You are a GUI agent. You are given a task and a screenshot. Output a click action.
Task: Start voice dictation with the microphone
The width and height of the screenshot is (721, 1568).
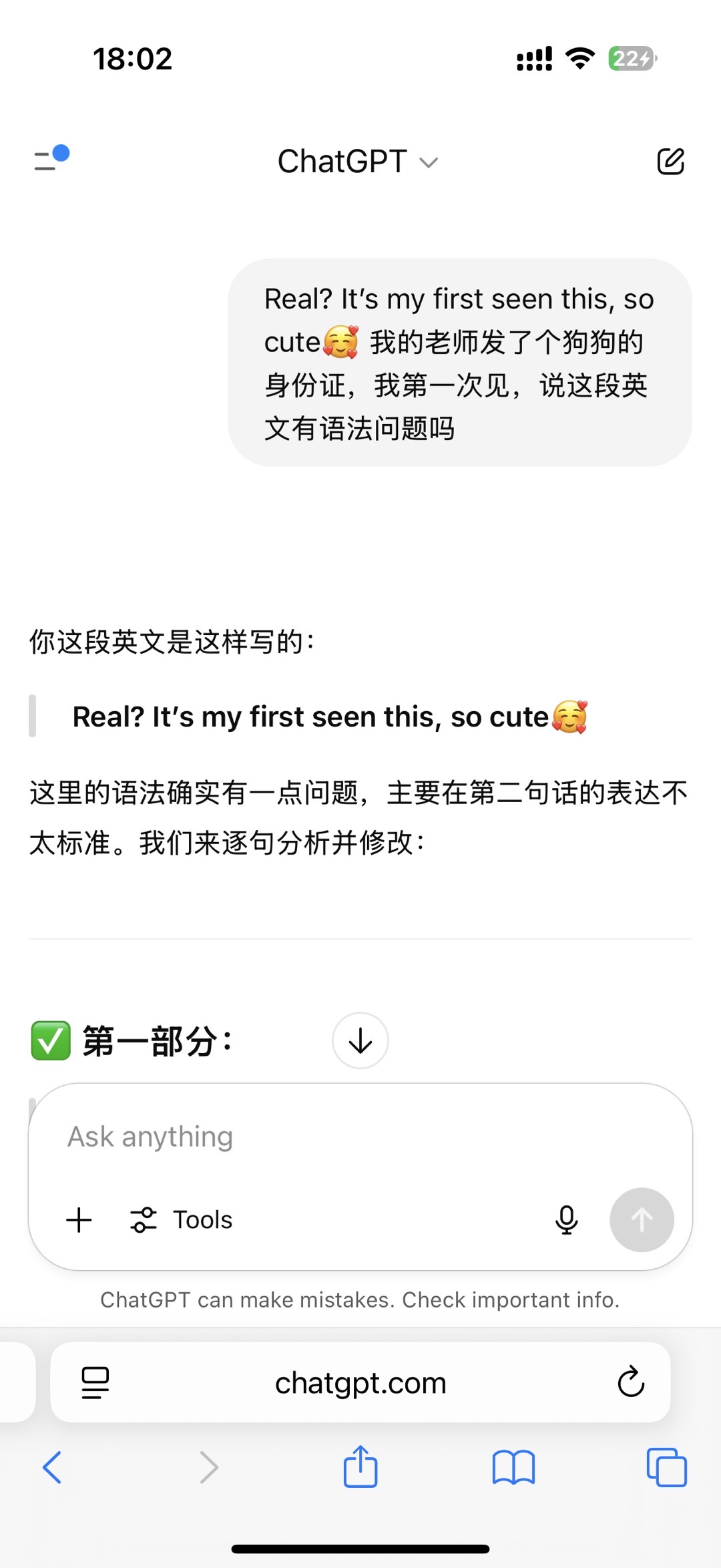coord(566,1220)
